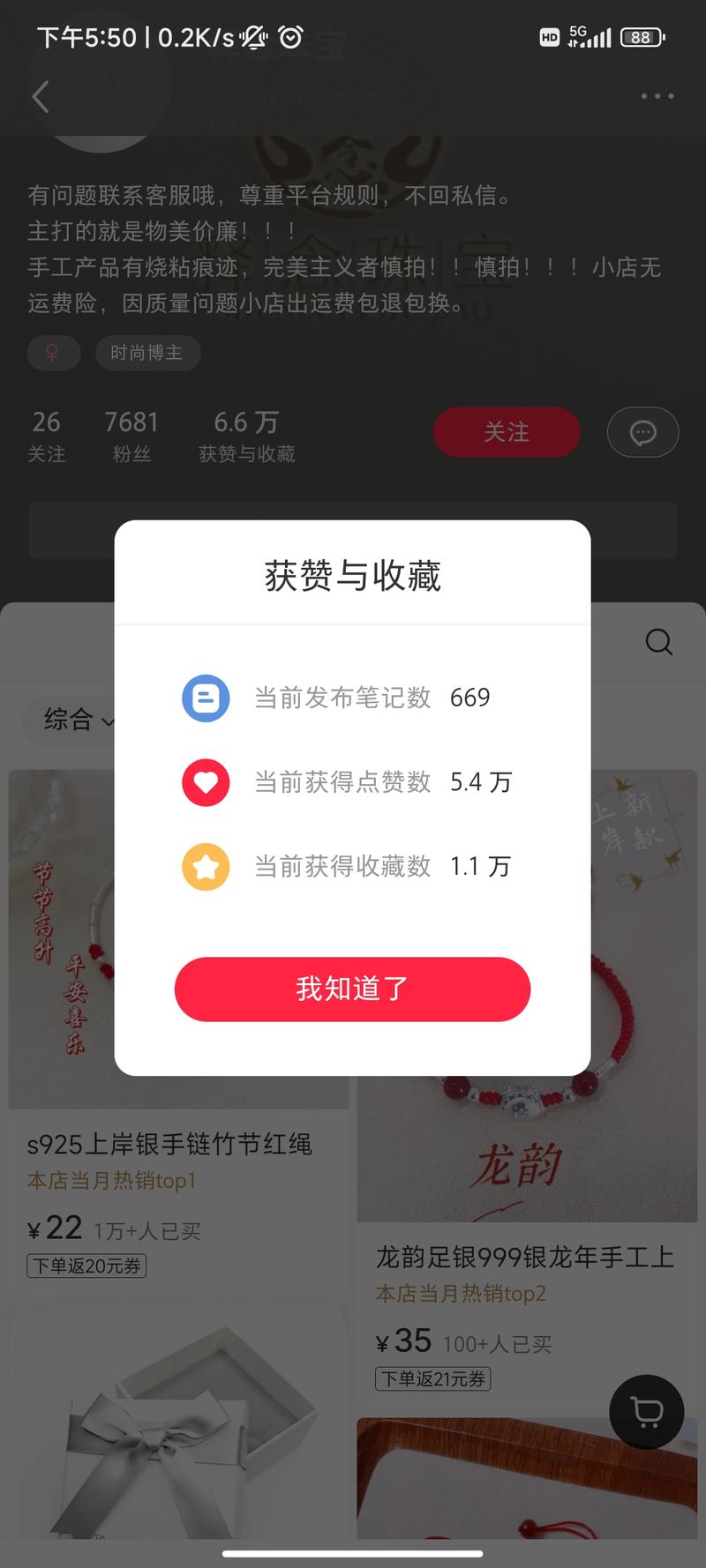Tap the 下单返20元券 coupon label
Viewport: 706px width, 1568px height.
[x=86, y=1266]
